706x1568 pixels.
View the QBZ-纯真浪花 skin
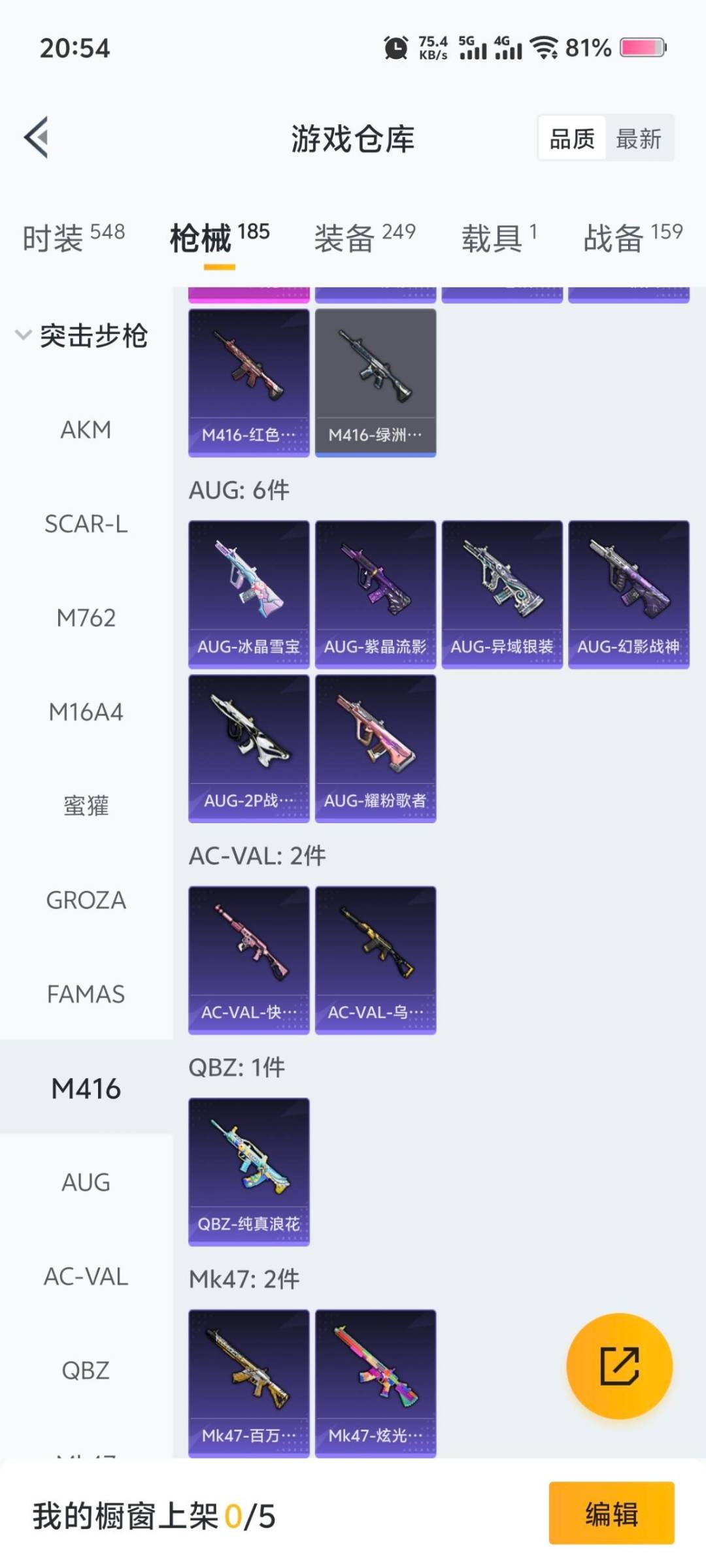tap(248, 1169)
